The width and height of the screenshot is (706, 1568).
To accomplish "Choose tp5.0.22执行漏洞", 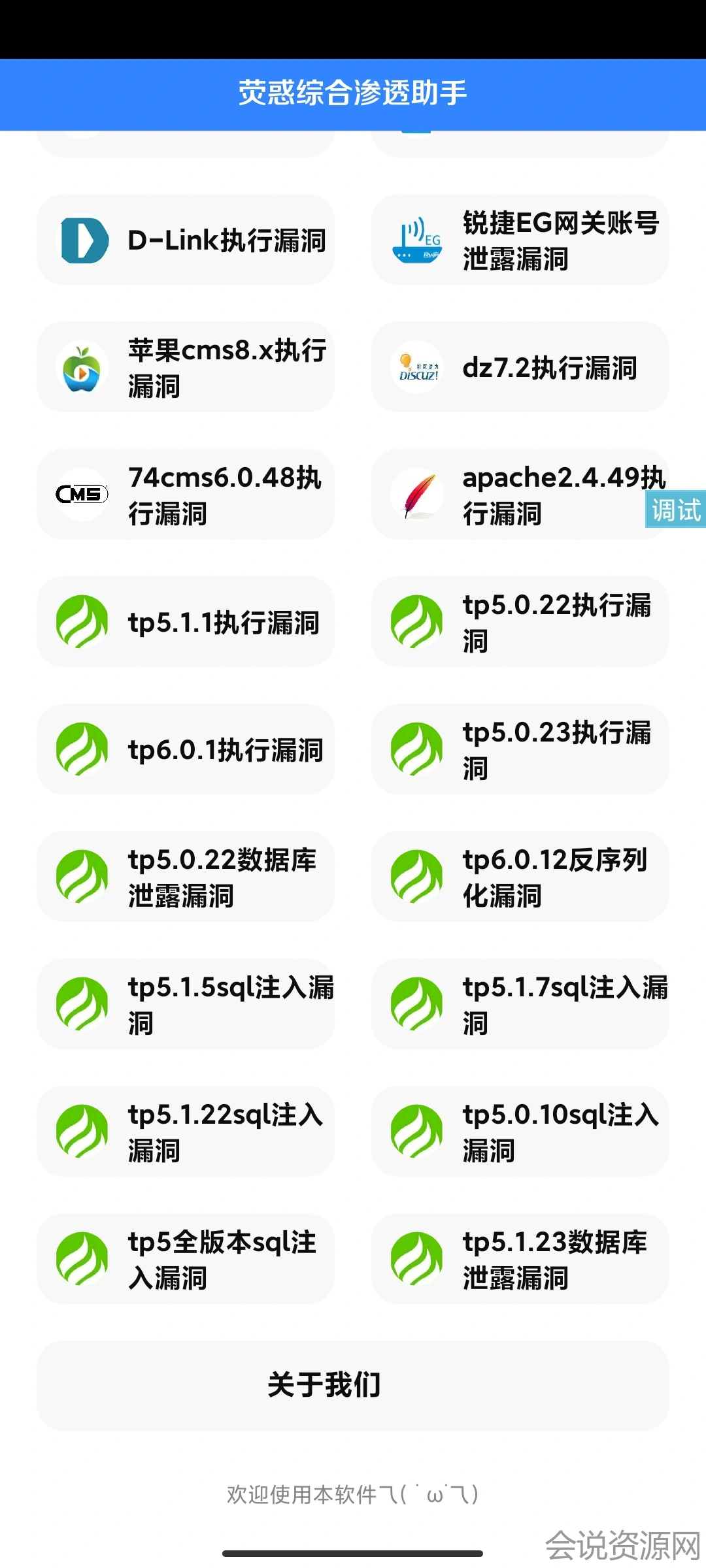I will pos(520,622).
